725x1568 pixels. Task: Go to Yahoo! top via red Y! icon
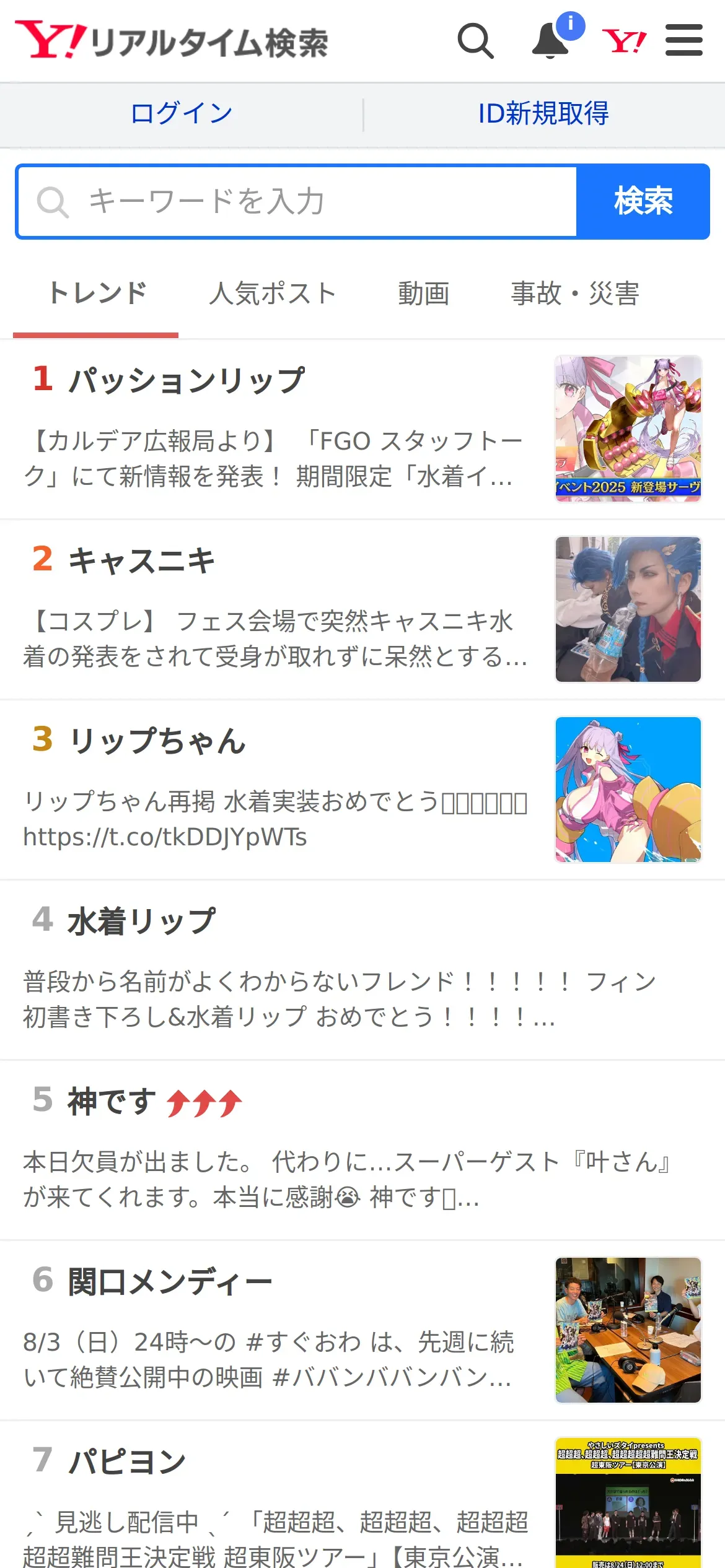coord(624,41)
